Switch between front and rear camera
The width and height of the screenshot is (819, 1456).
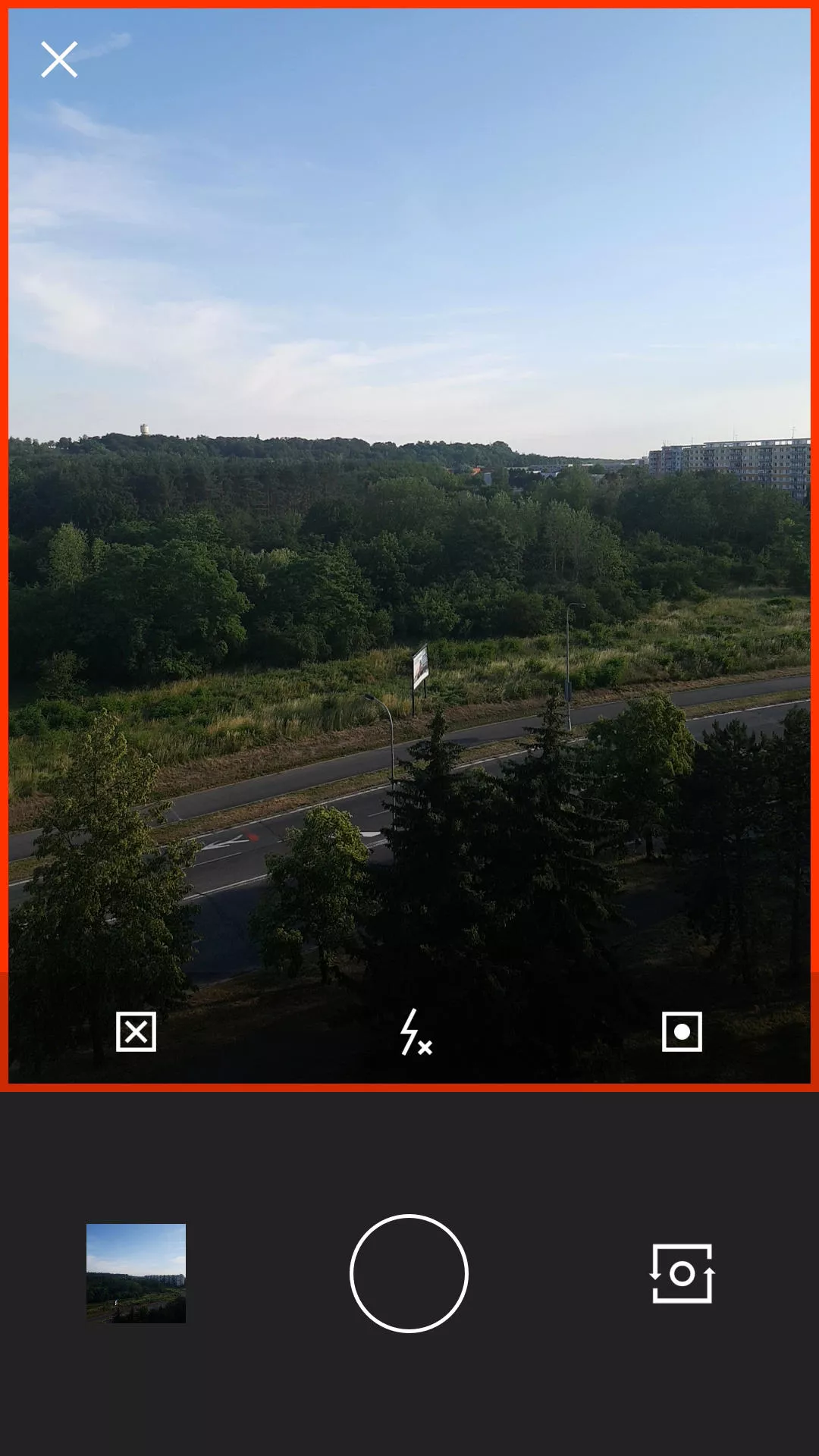pyautogui.click(x=682, y=1273)
